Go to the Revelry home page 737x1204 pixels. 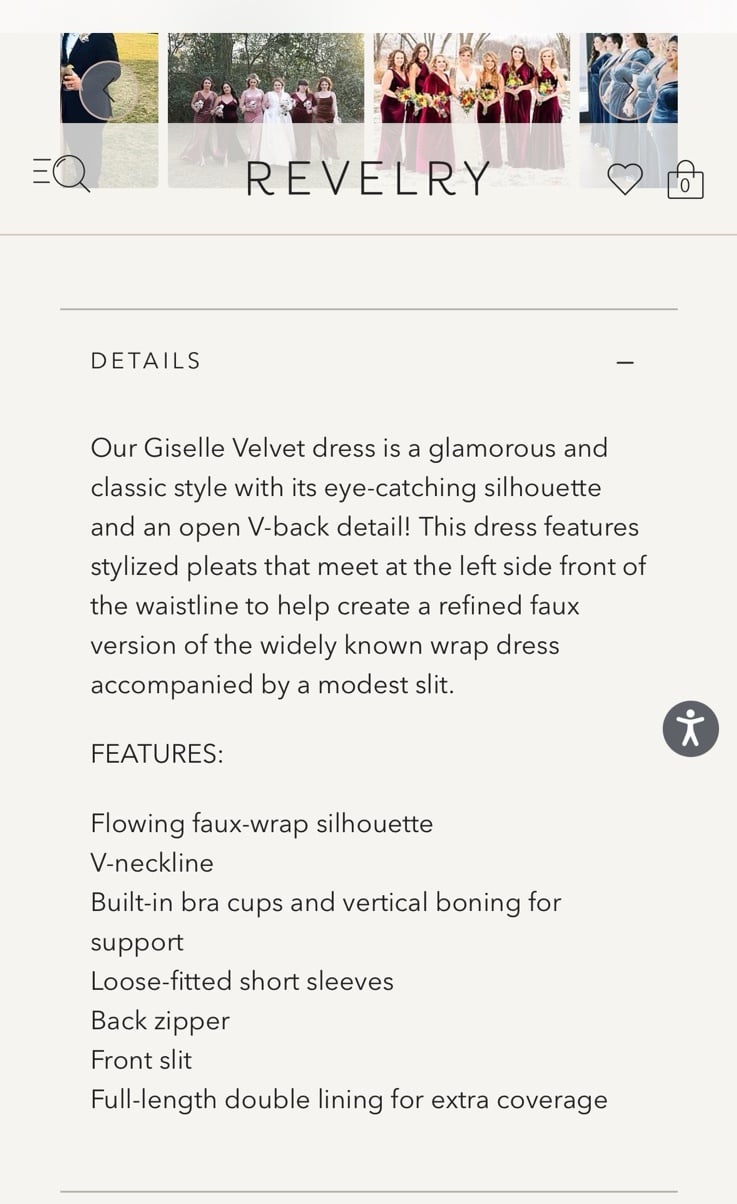(x=368, y=179)
